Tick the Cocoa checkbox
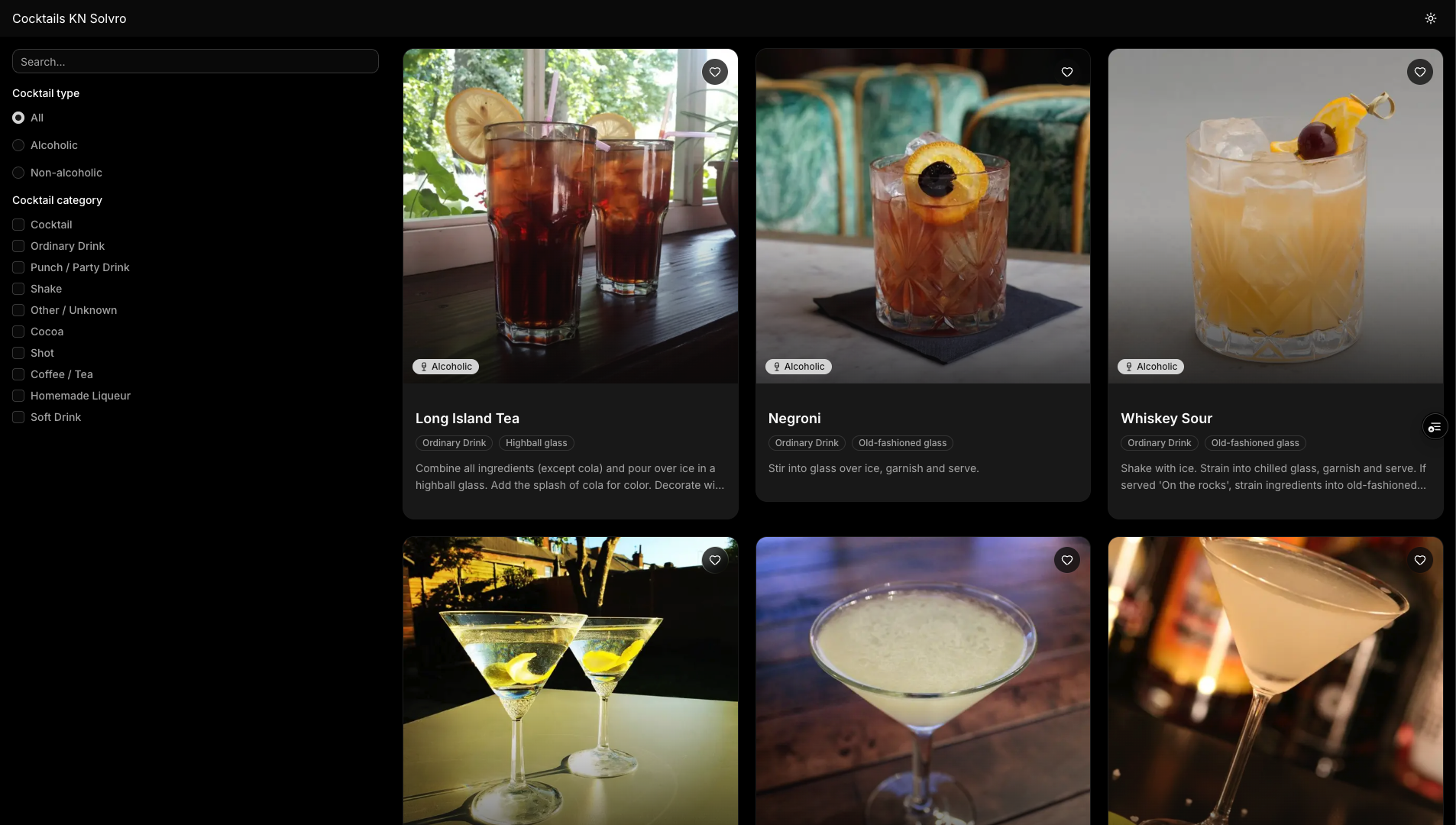Image resolution: width=1456 pixels, height=825 pixels. (x=18, y=332)
